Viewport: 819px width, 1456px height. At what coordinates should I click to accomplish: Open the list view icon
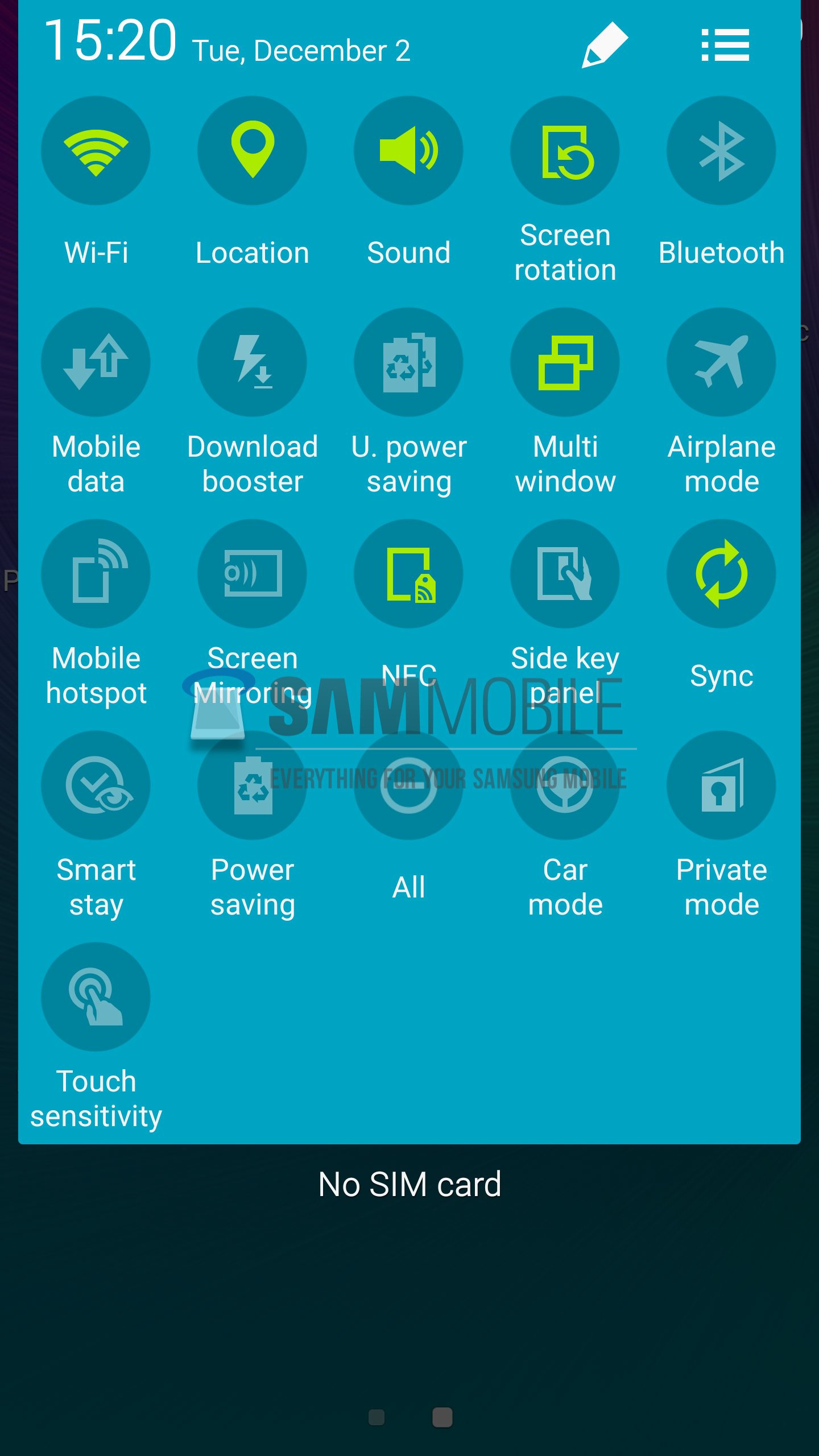pyautogui.click(x=725, y=45)
